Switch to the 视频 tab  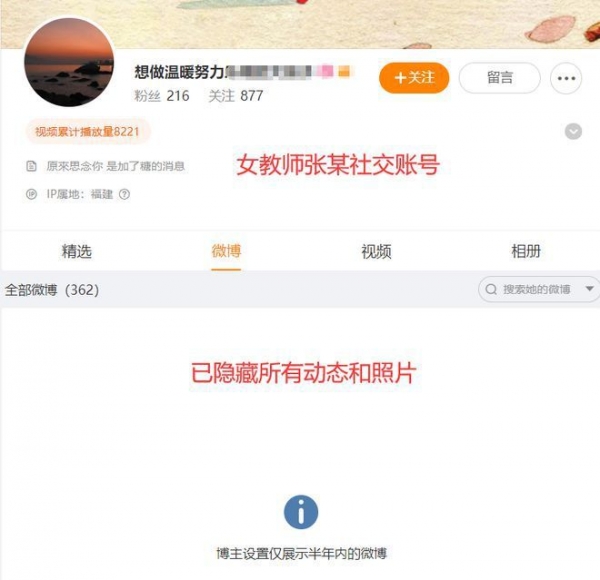(376, 251)
